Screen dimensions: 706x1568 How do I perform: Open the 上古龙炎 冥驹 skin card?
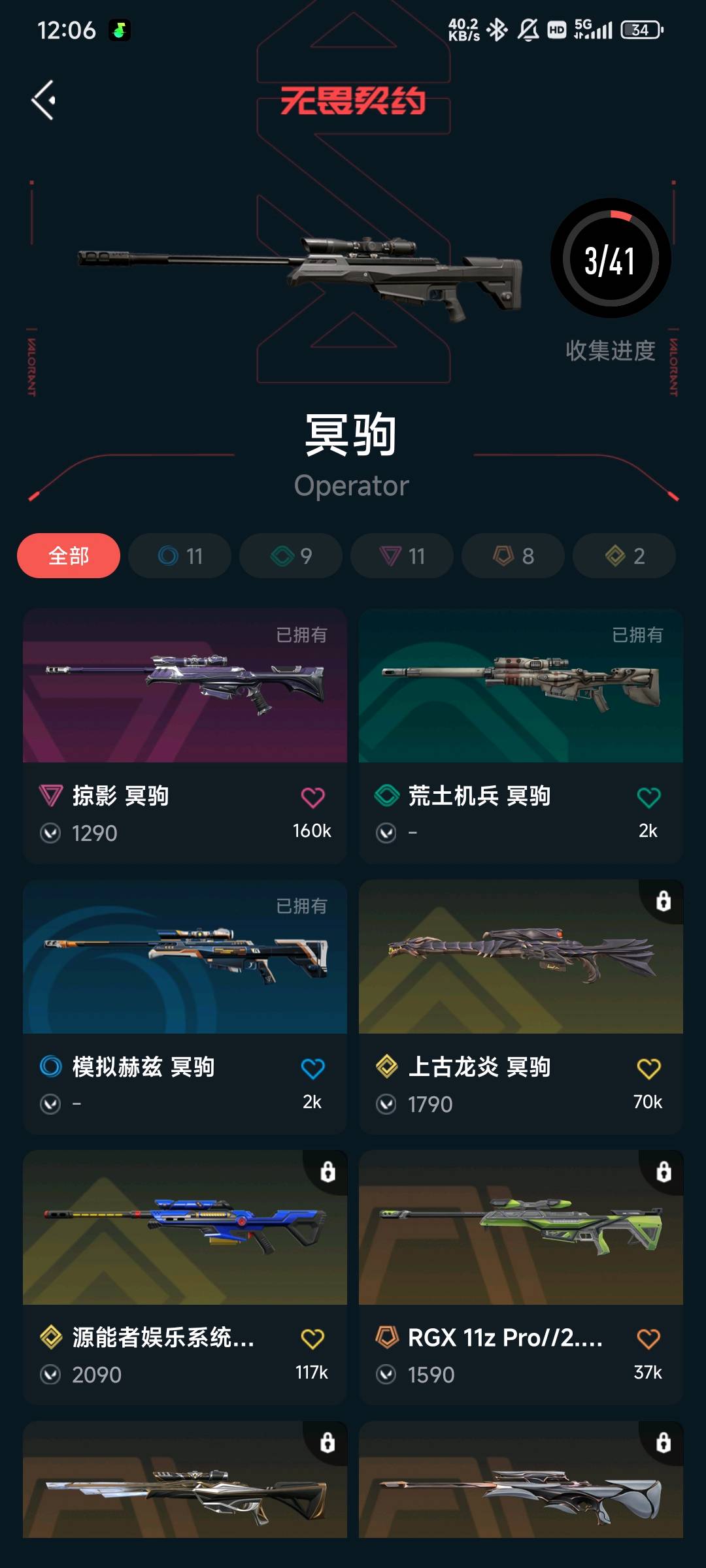(521, 957)
